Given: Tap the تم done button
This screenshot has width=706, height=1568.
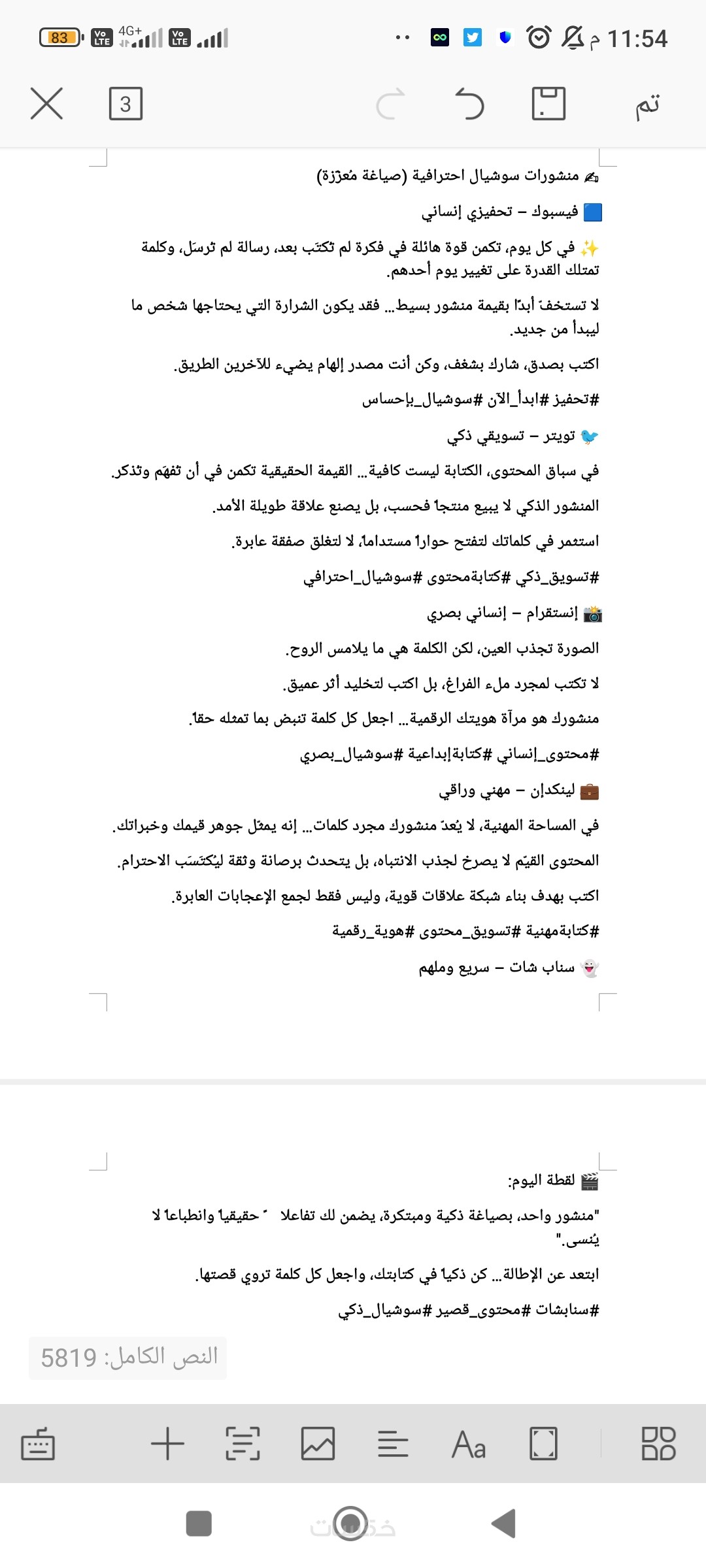Looking at the screenshot, I should click(x=647, y=105).
